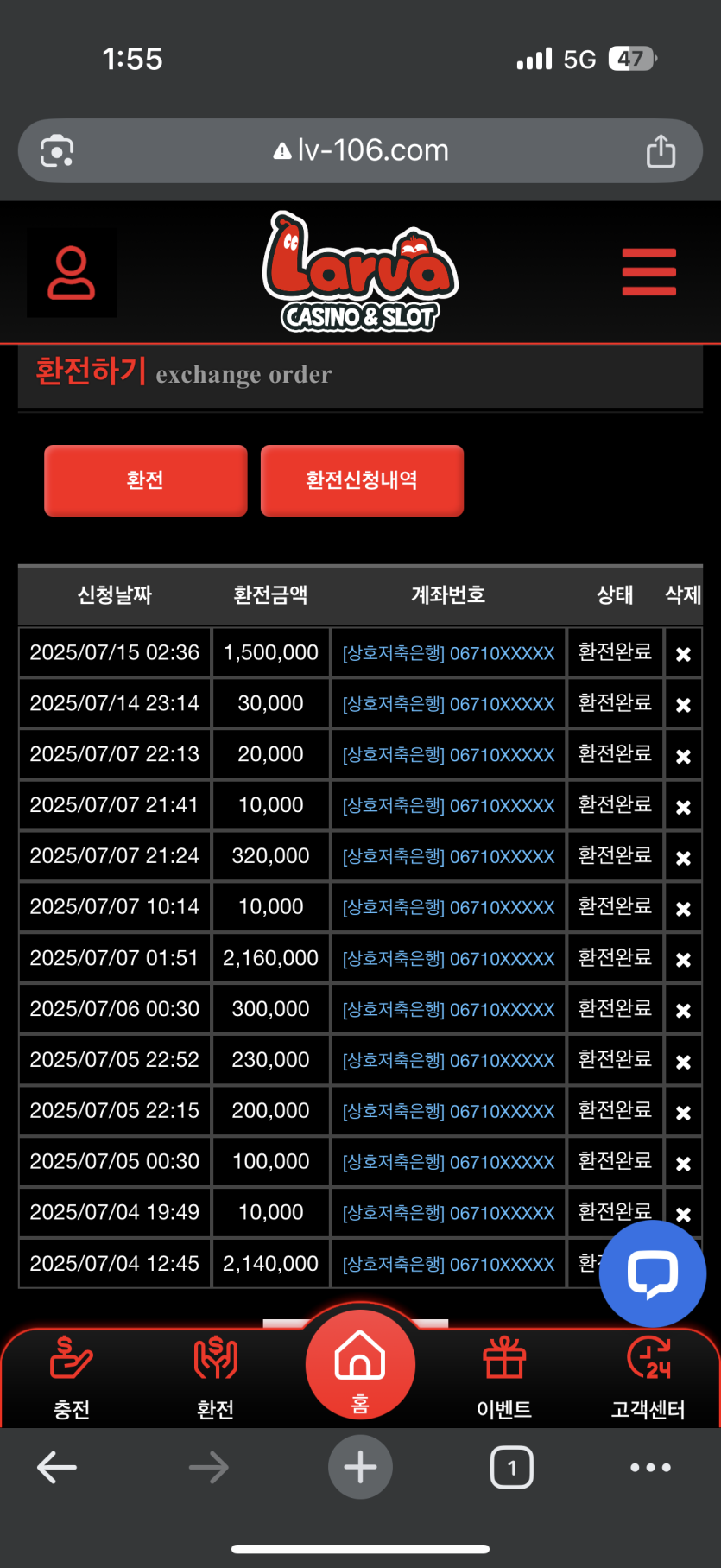Tap the 환전 red button
The width and height of the screenshot is (721, 1568).
145,480
